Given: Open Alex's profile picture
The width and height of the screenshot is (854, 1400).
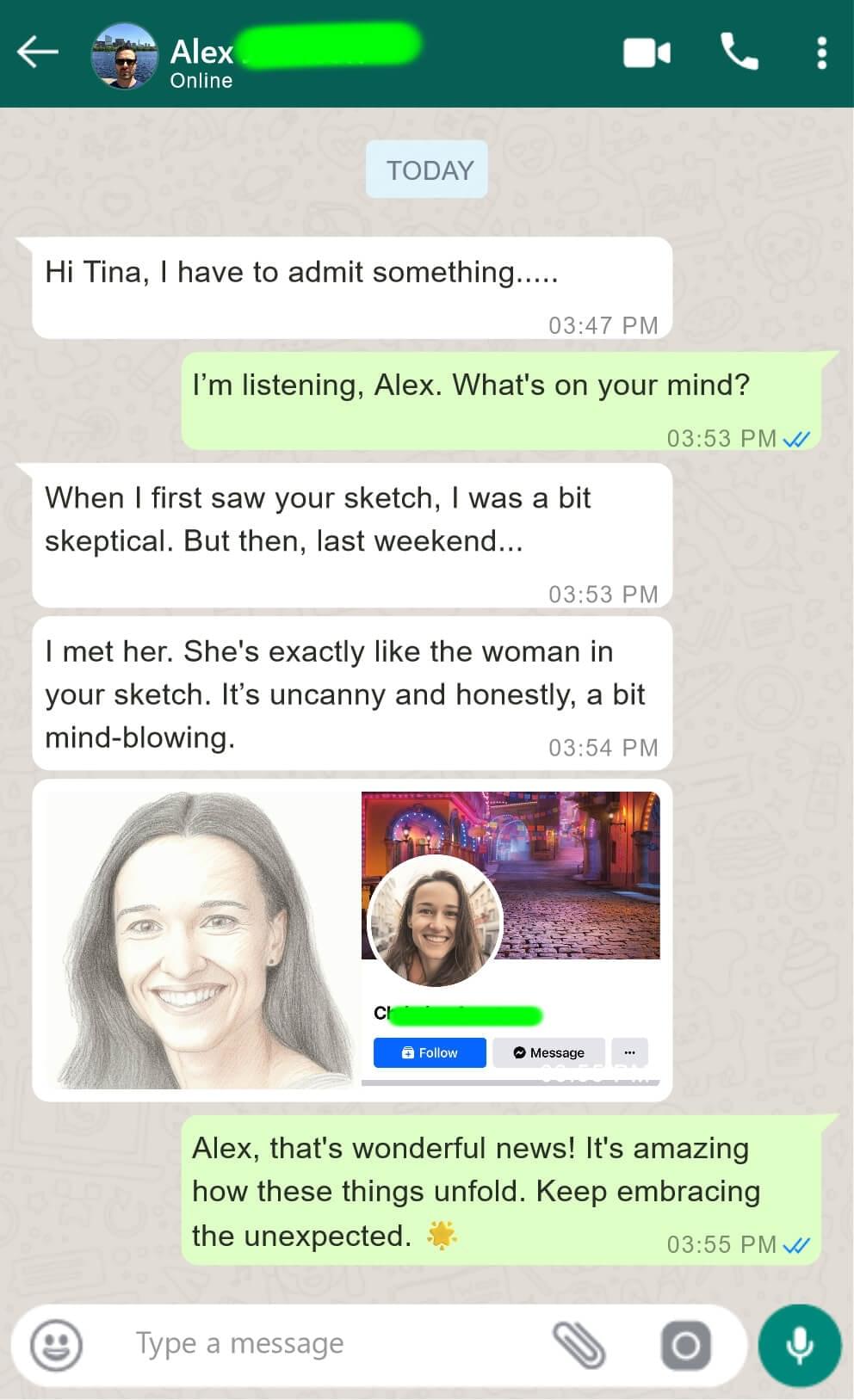Looking at the screenshot, I should click(x=125, y=56).
